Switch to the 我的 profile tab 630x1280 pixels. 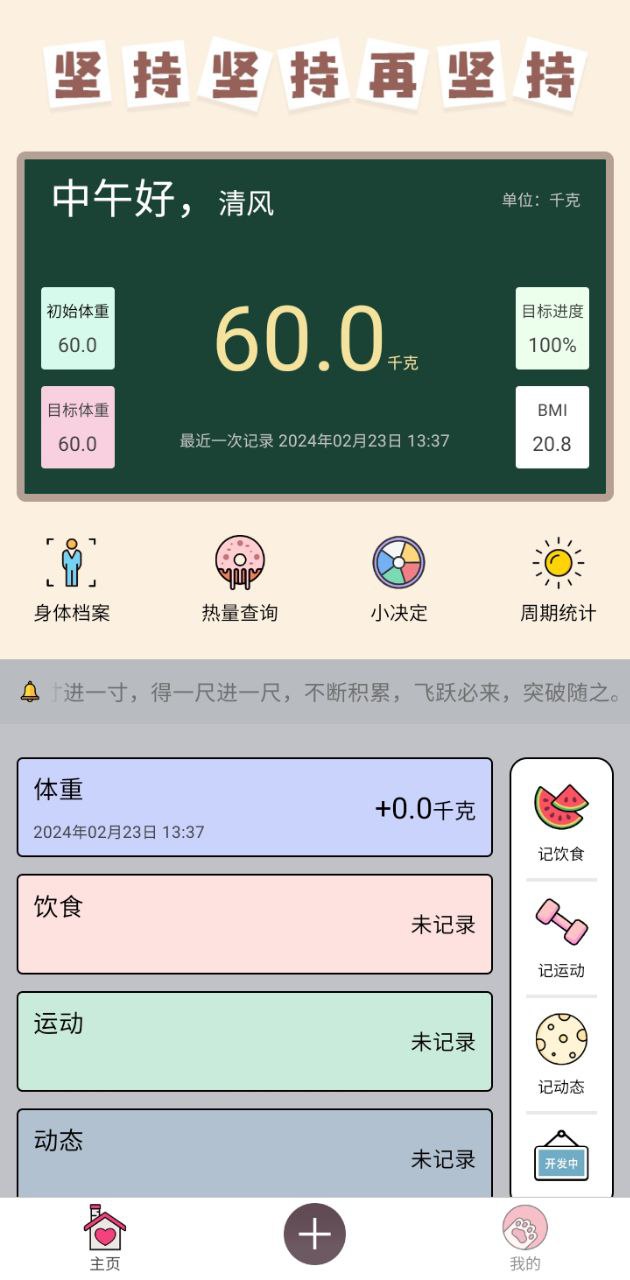pyautogui.click(x=524, y=1238)
